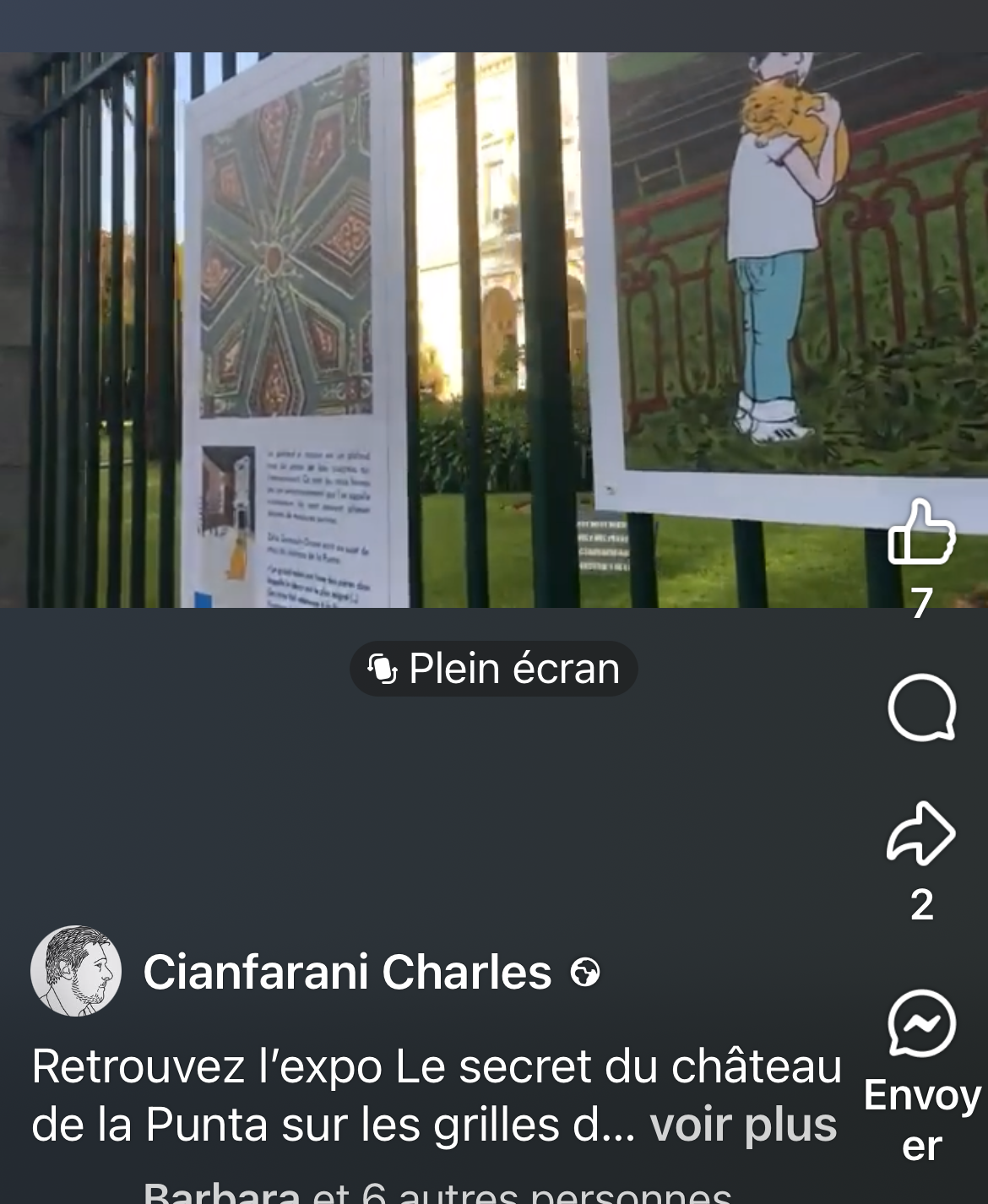Send the video via Messenger Envoyer
The width and height of the screenshot is (988, 1204).
(x=921, y=1024)
